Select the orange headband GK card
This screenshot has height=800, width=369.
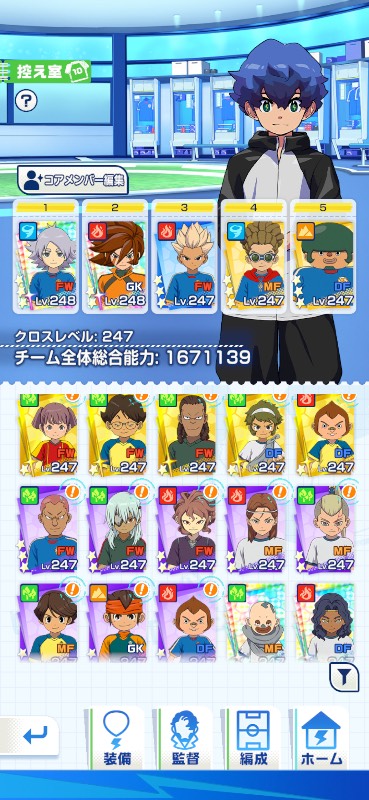pos(117,622)
